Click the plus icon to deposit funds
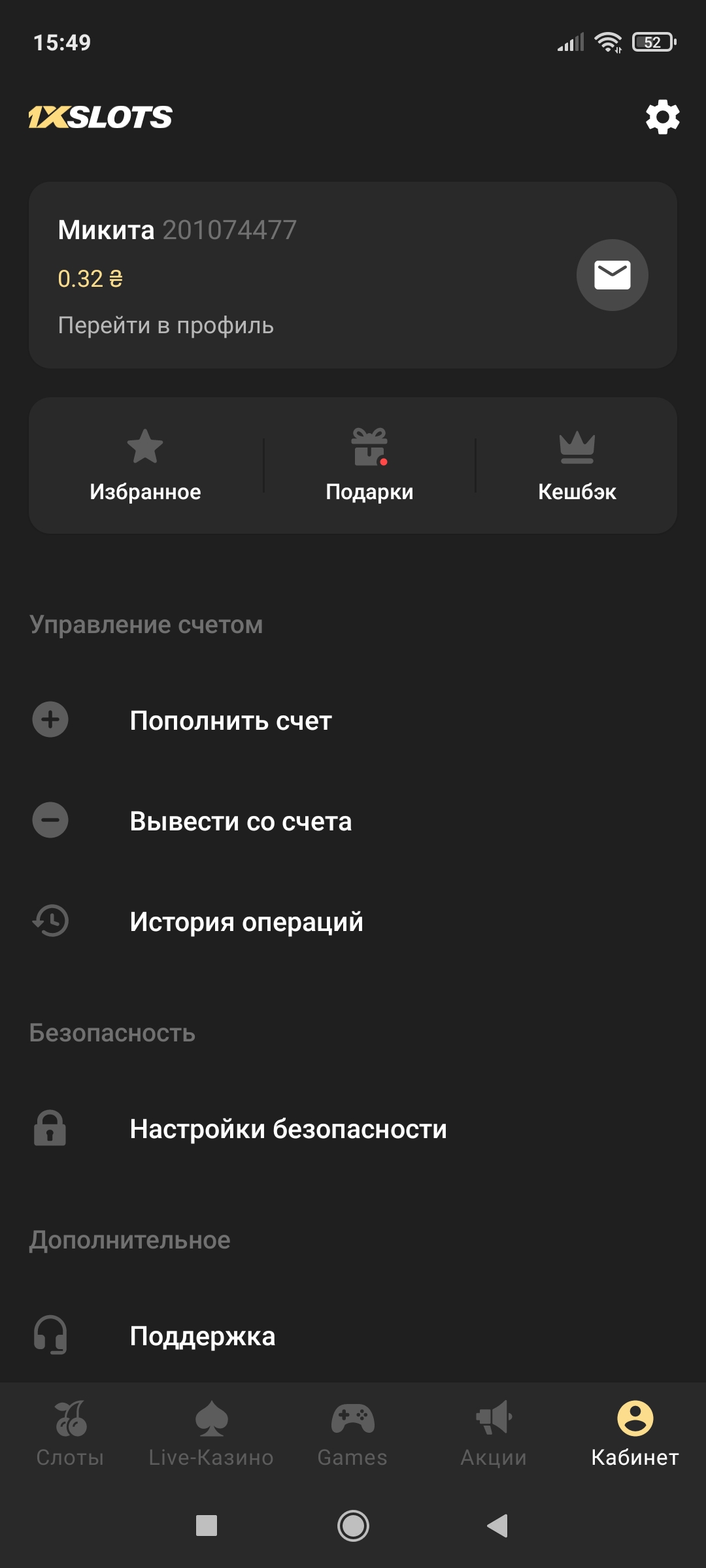The width and height of the screenshot is (706, 1568). 50,720
